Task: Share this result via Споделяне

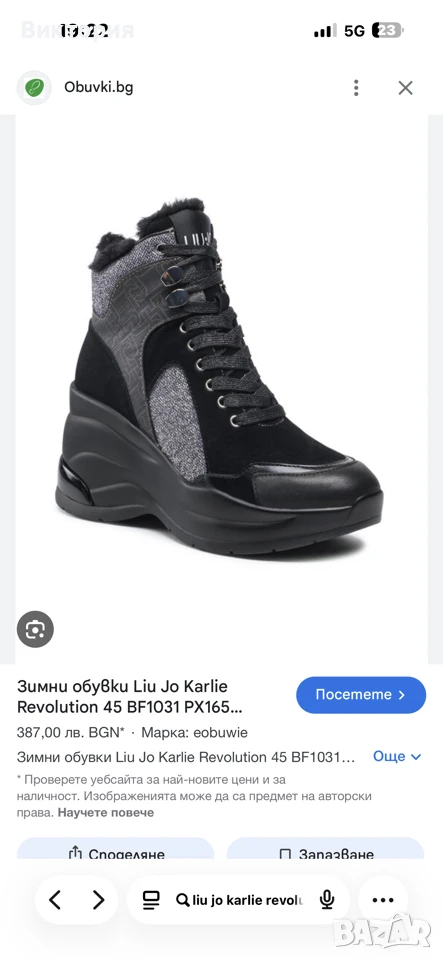Action: (x=116, y=853)
